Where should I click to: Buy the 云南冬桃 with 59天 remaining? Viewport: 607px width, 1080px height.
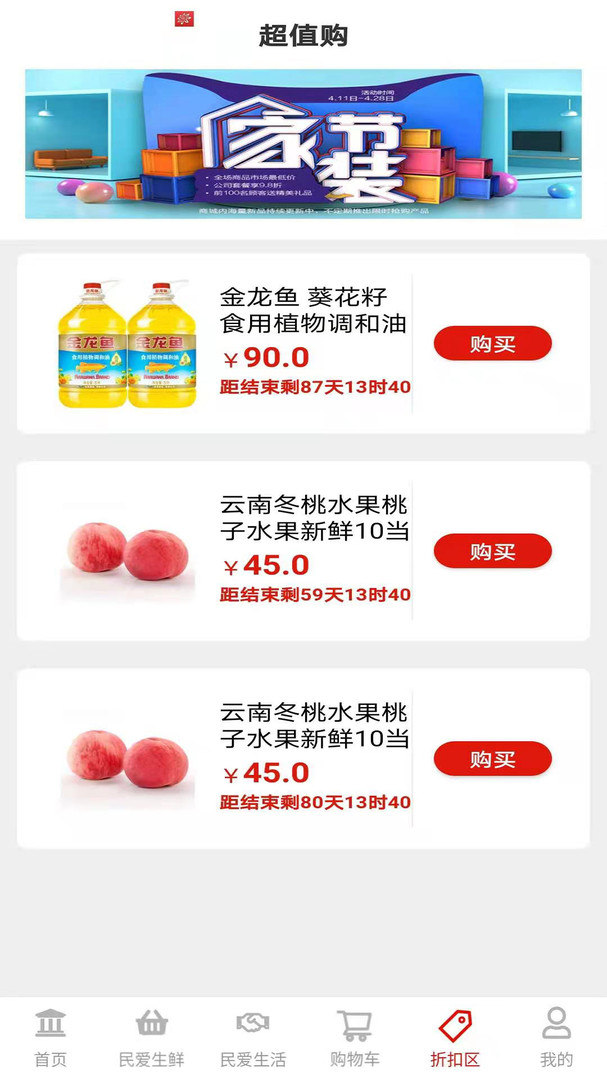(492, 551)
